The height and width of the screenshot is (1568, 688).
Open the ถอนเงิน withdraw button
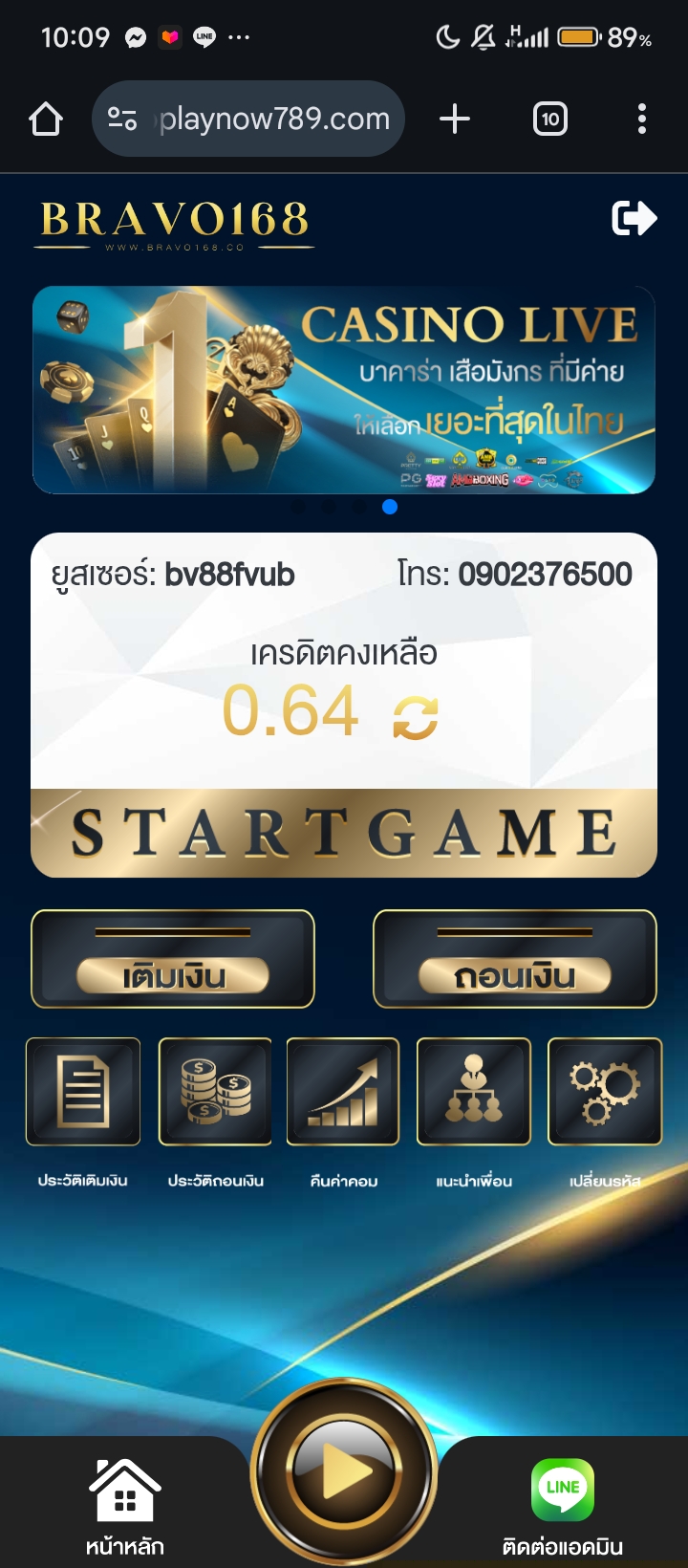pyautogui.click(x=514, y=959)
